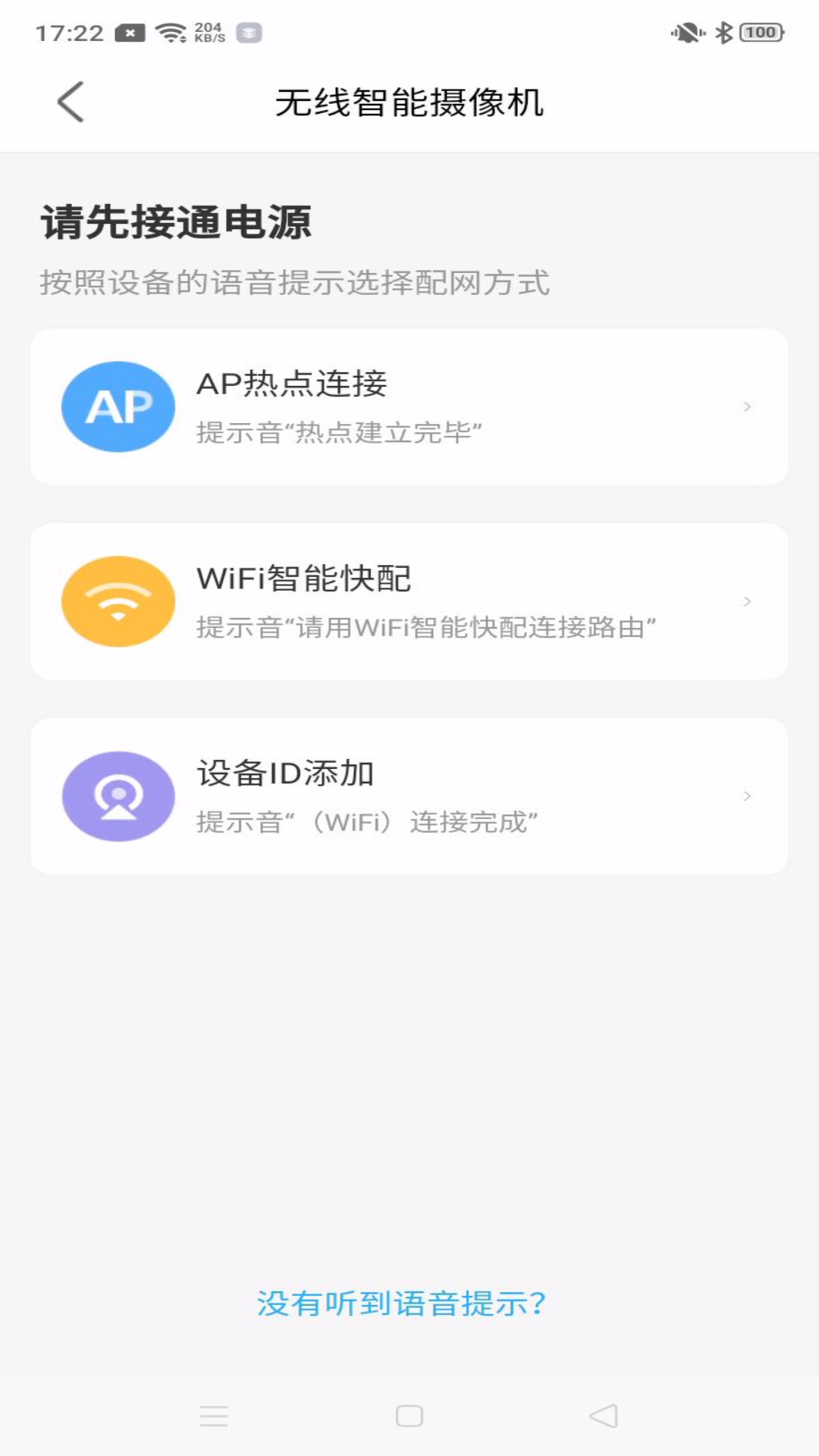The height and width of the screenshot is (1456, 819).
Task: Select the 设备ID添加 setup card
Action: tap(409, 795)
